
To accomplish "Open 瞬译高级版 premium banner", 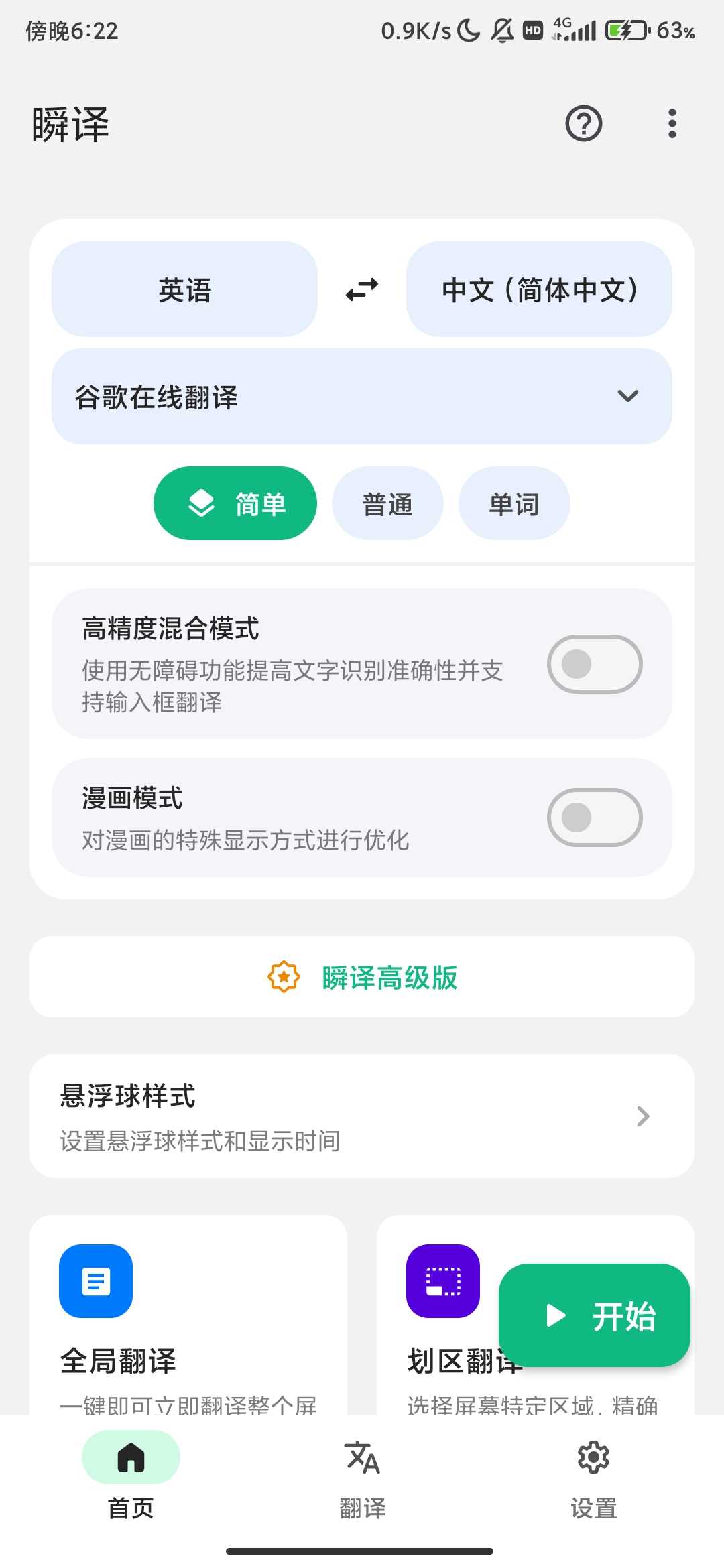I will (x=362, y=978).
